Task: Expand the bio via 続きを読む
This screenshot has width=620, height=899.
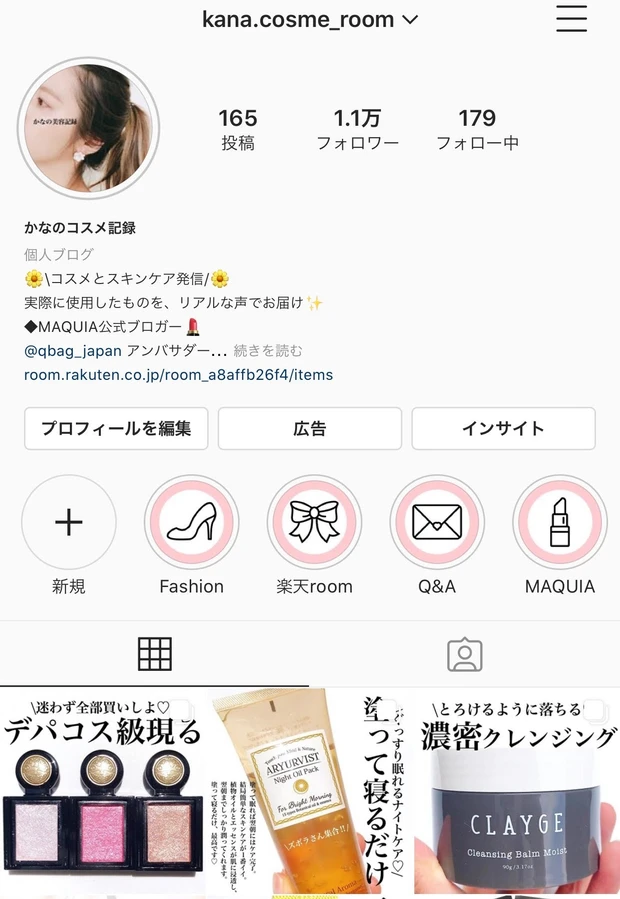Action: coord(268,351)
